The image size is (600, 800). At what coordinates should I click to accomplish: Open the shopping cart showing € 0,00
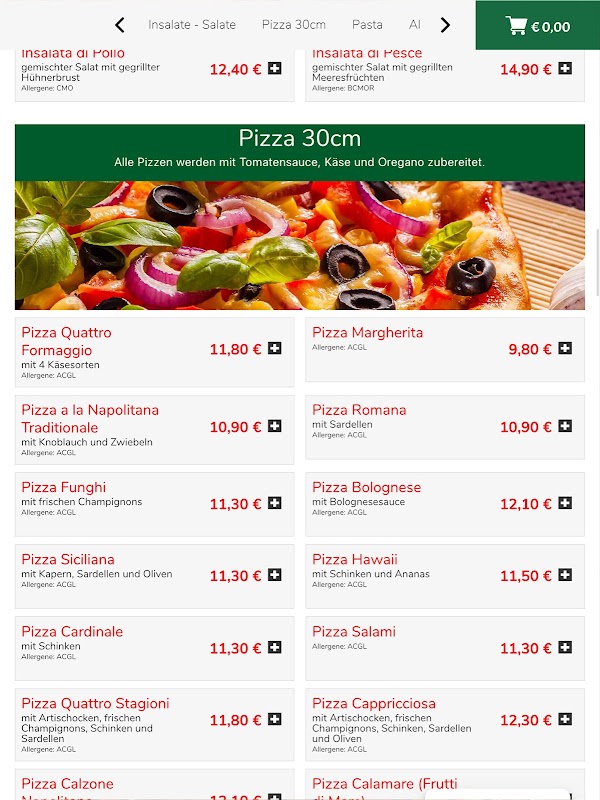(537, 26)
